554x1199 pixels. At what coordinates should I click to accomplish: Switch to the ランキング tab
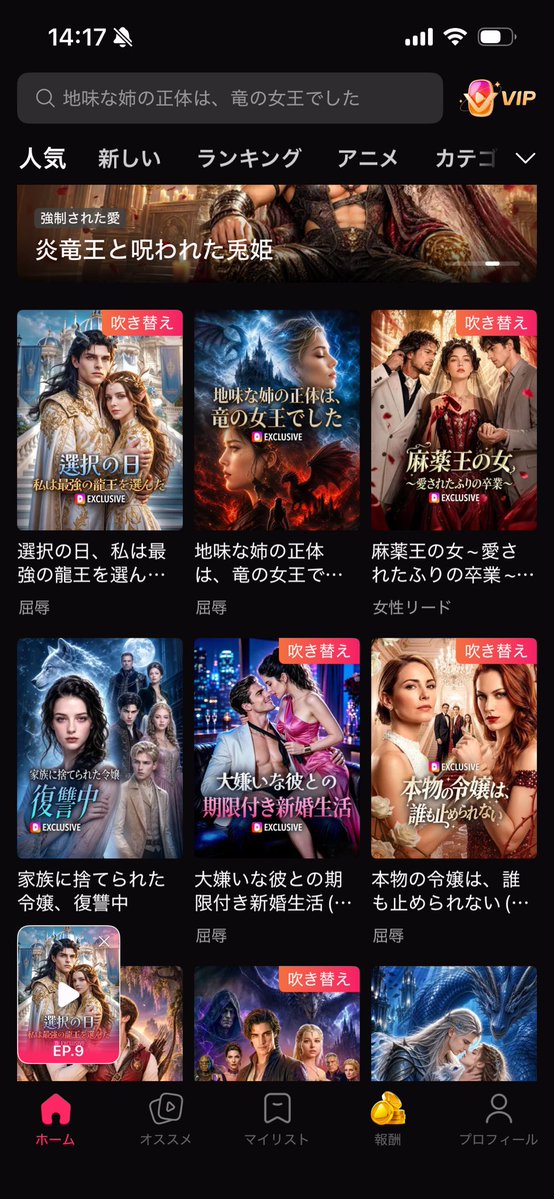click(249, 158)
